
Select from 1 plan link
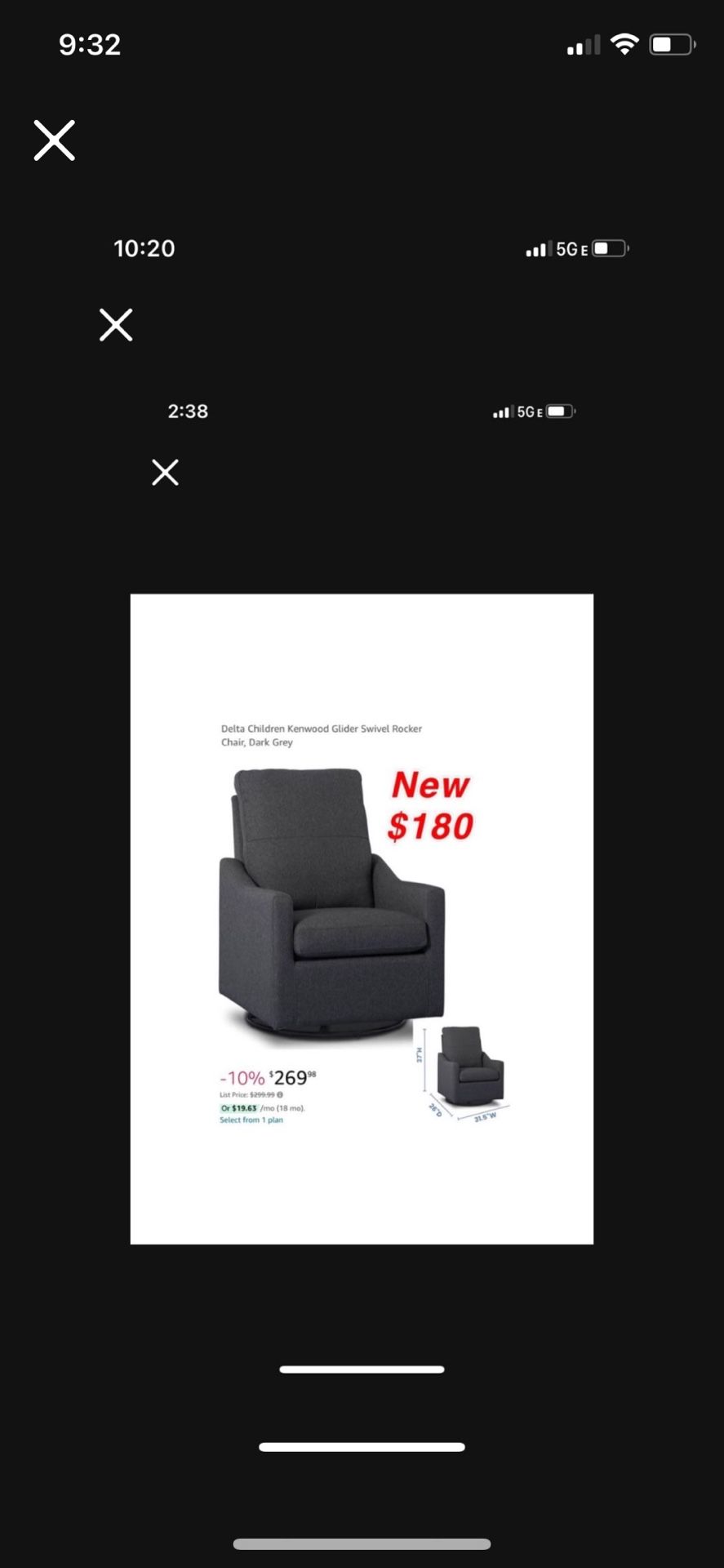pyautogui.click(x=251, y=1120)
